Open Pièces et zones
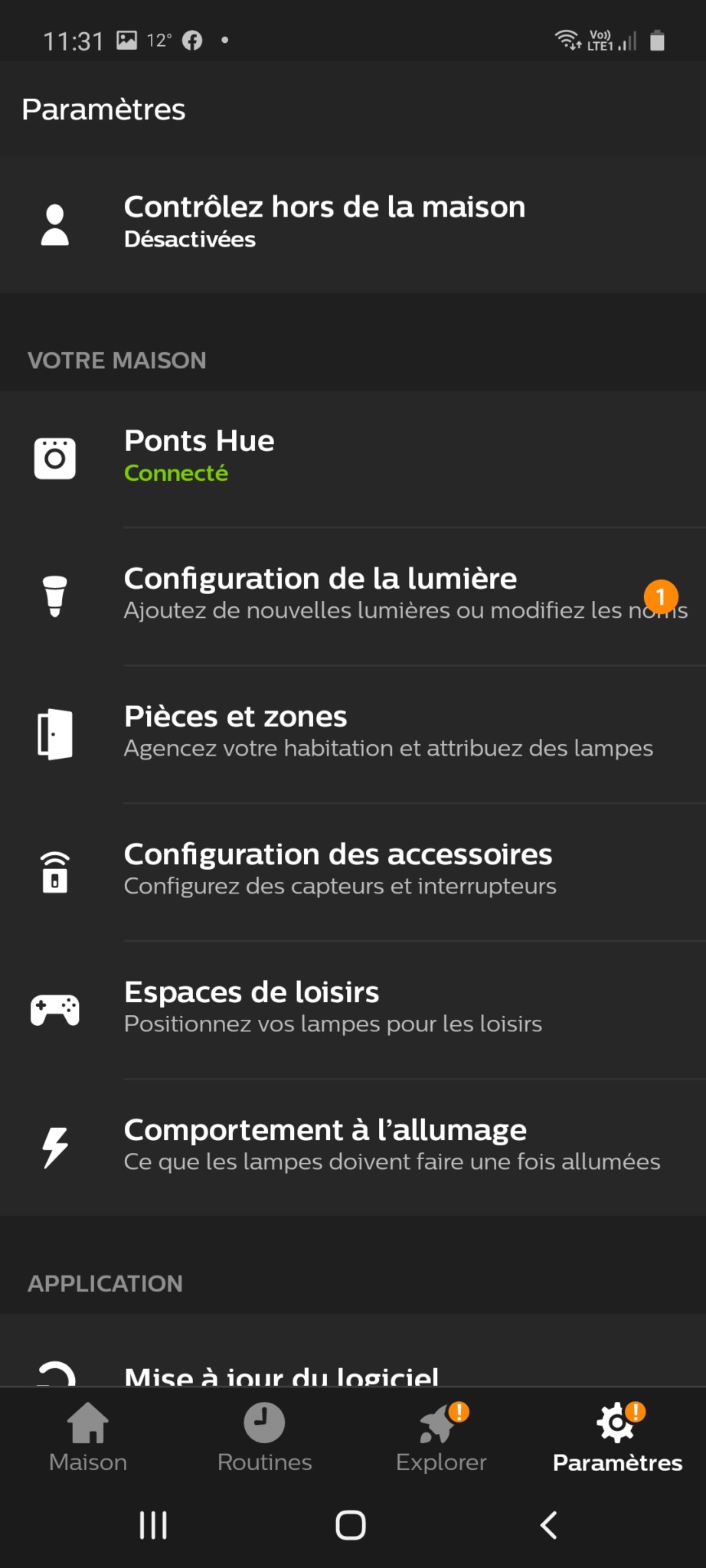This screenshot has width=706, height=1568. [352, 733]
